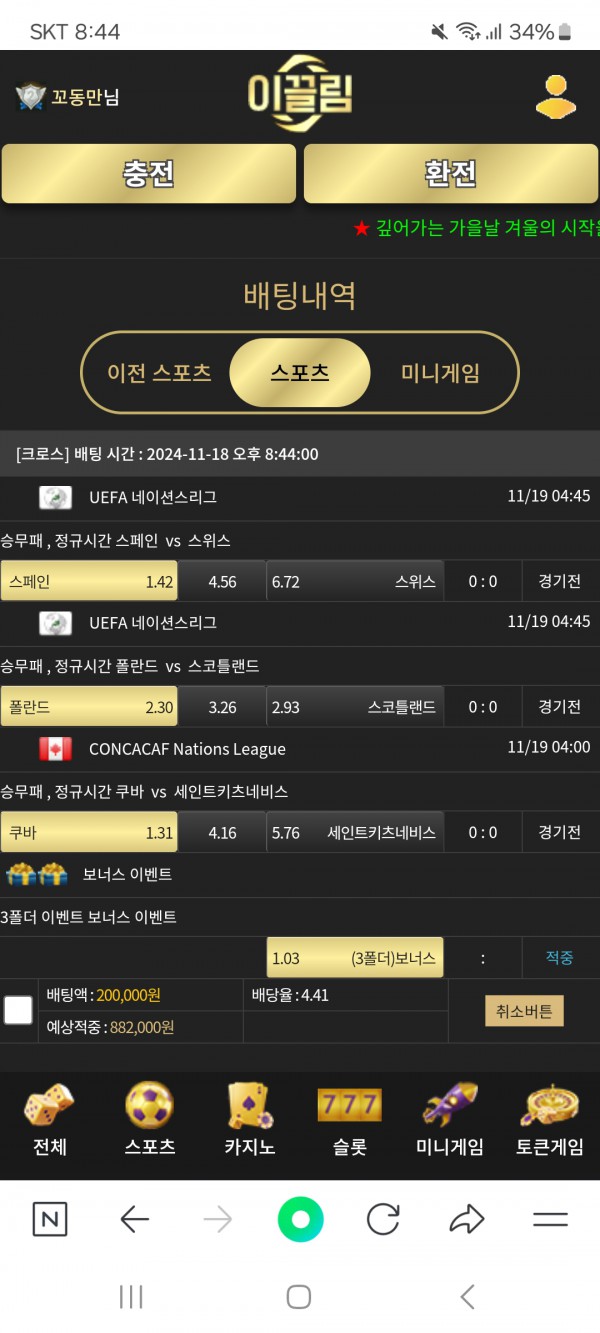The image size is (600, 1333).
Task: Reload the page in browser
Action: [383, 1219]
